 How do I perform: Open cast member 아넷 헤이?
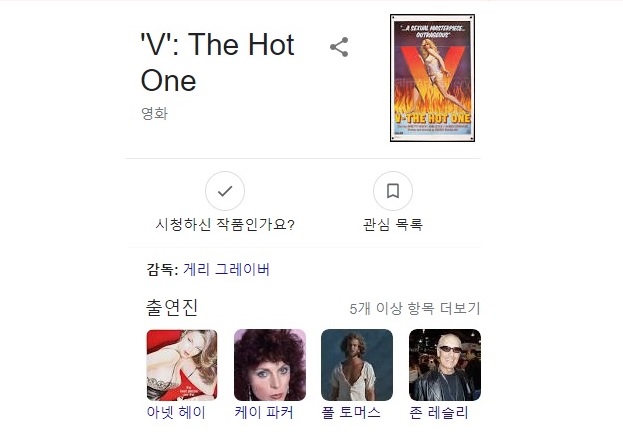(x=181, y=365)
